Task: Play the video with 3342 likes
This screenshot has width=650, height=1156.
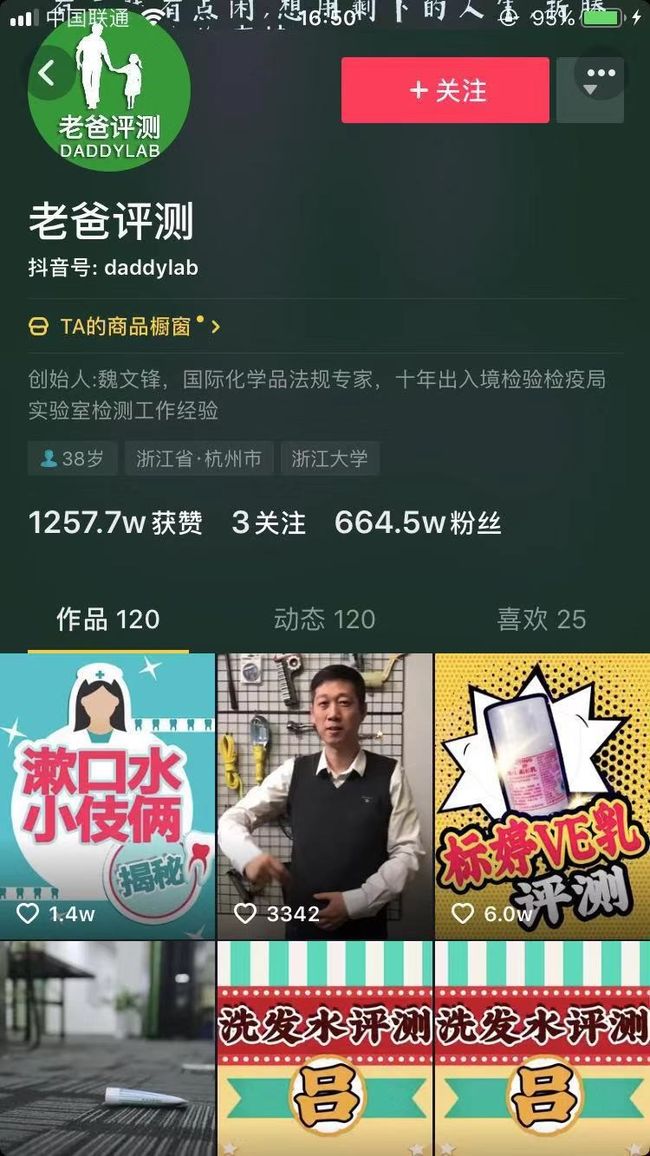Action: [325, 796]
